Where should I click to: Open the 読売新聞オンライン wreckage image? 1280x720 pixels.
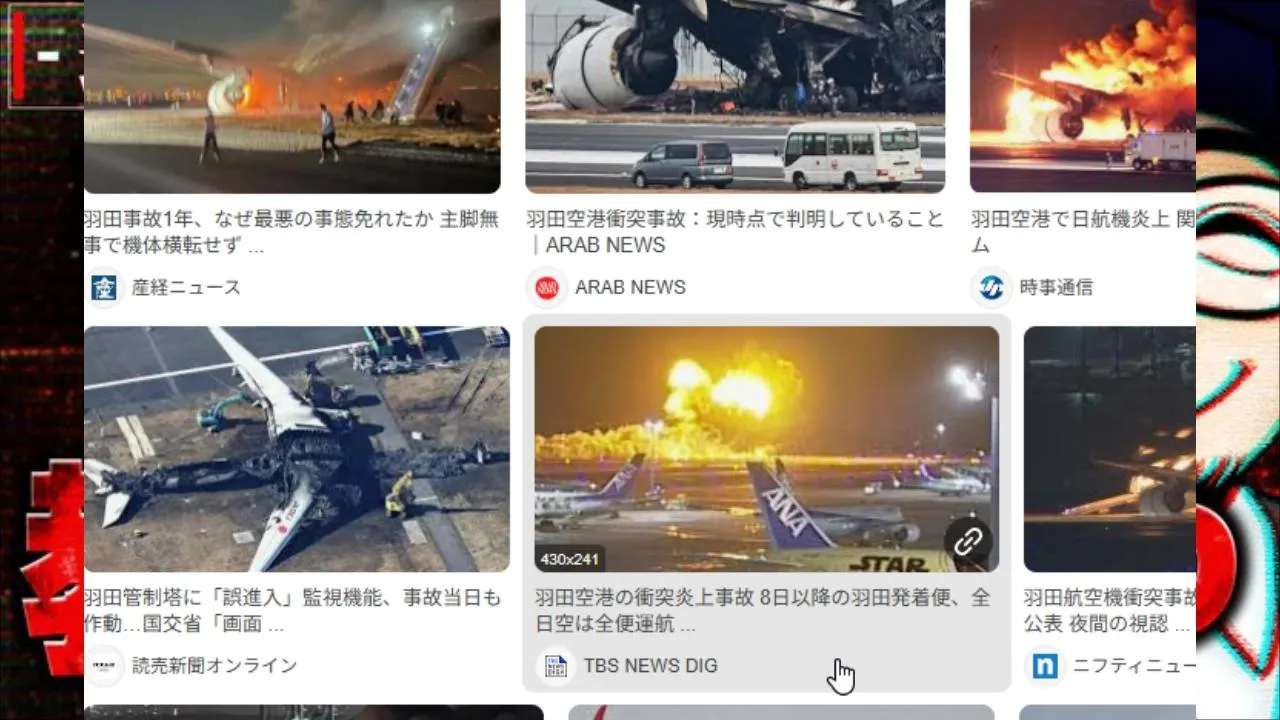296,448
